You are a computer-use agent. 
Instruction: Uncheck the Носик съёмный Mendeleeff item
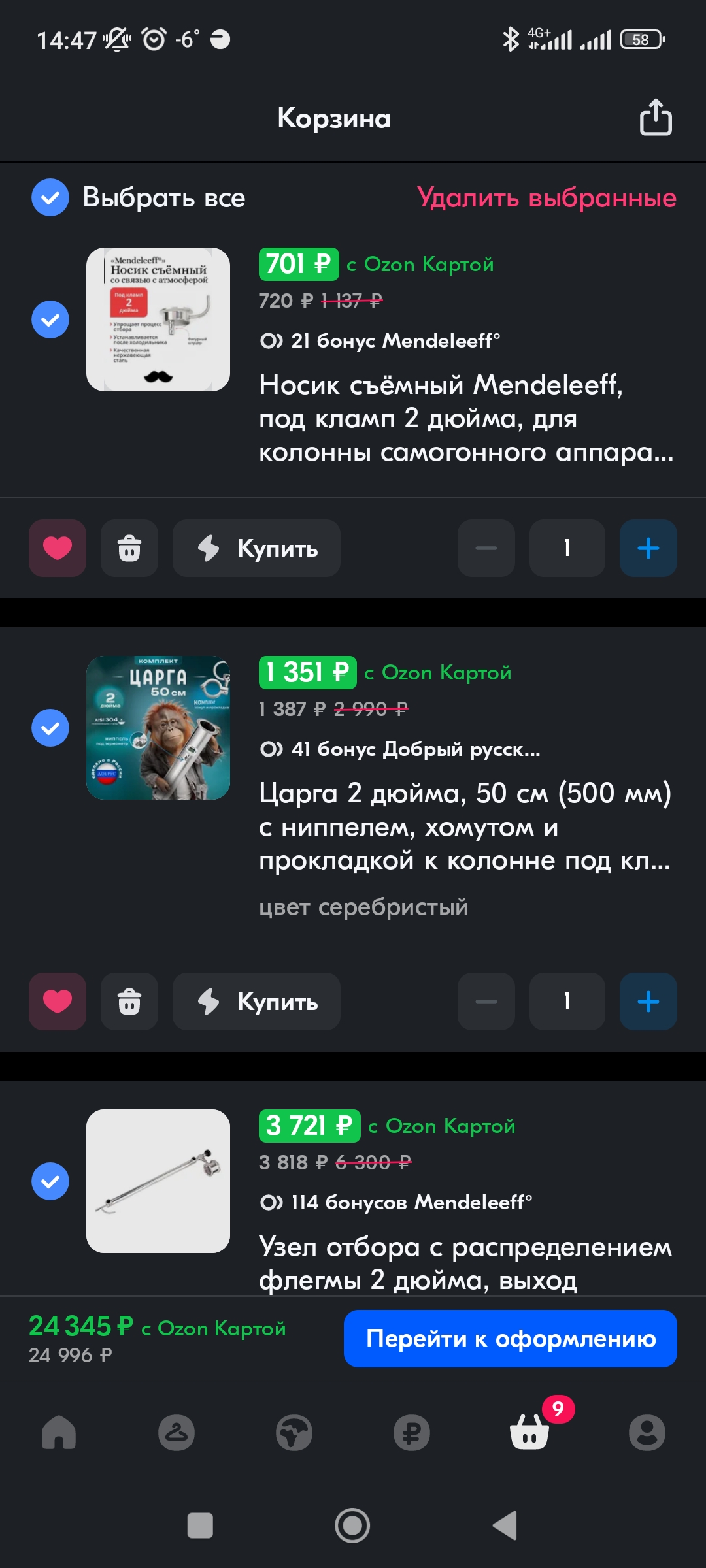point(50,319)
